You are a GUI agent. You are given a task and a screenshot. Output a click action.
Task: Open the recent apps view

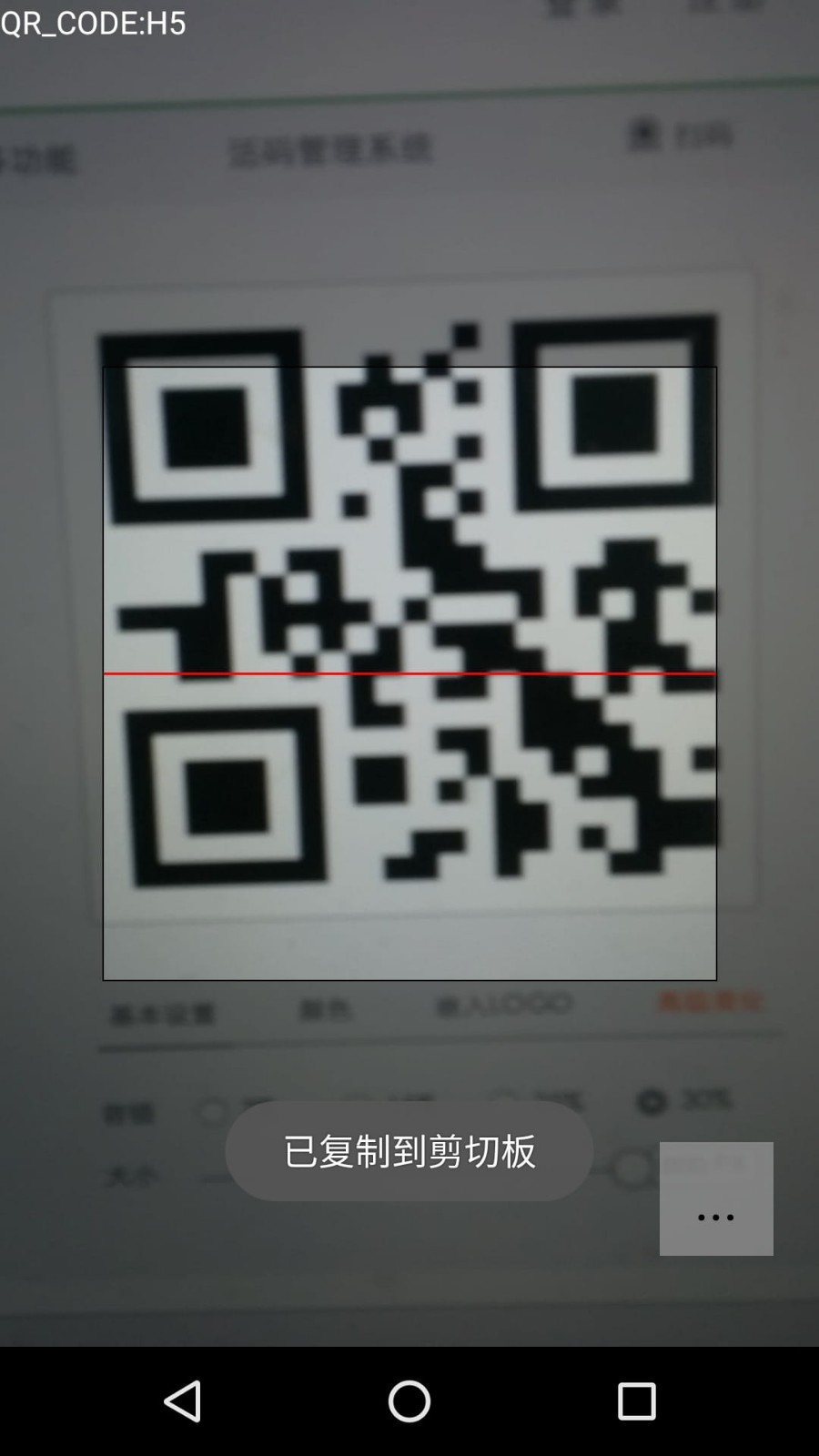click(636, 1400)
